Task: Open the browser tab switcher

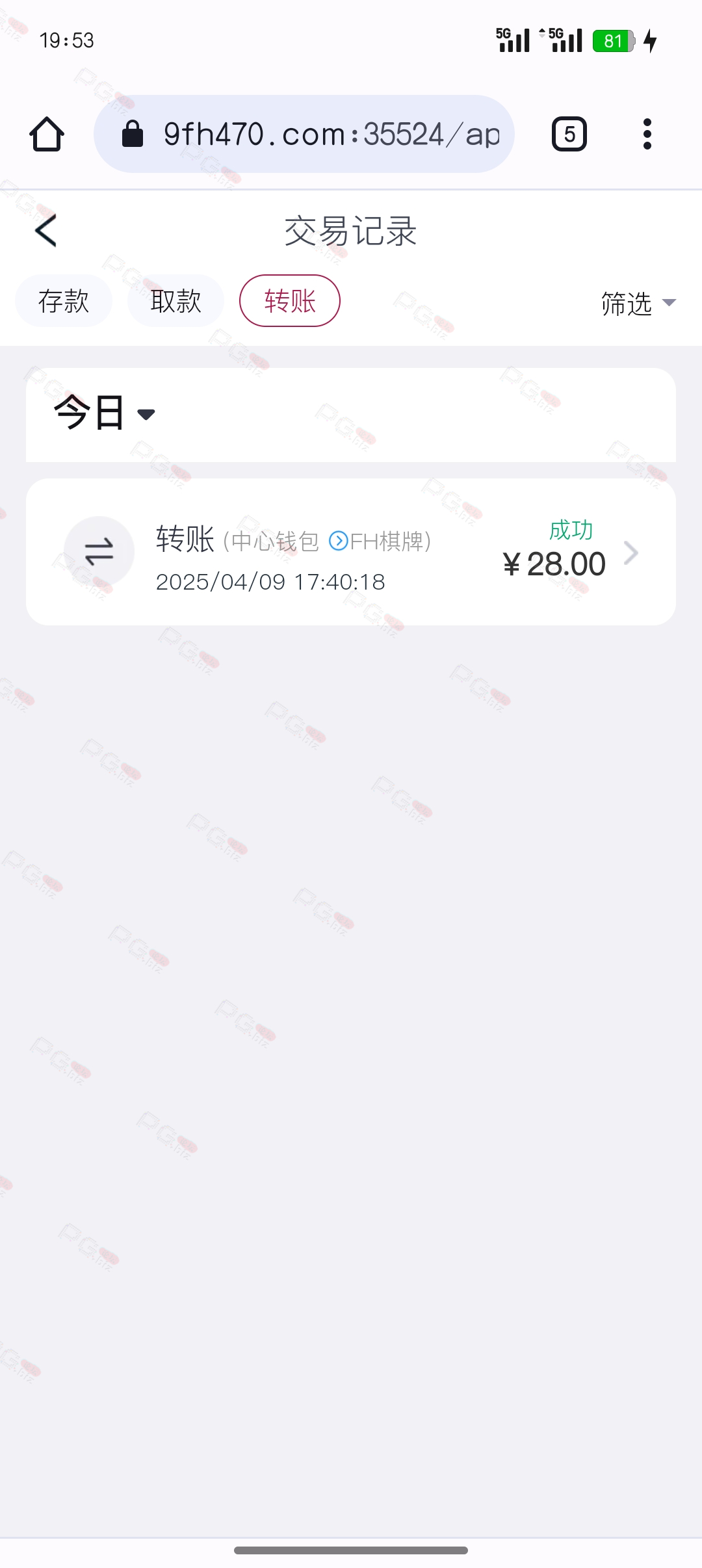Action: [x=569, y=134]
